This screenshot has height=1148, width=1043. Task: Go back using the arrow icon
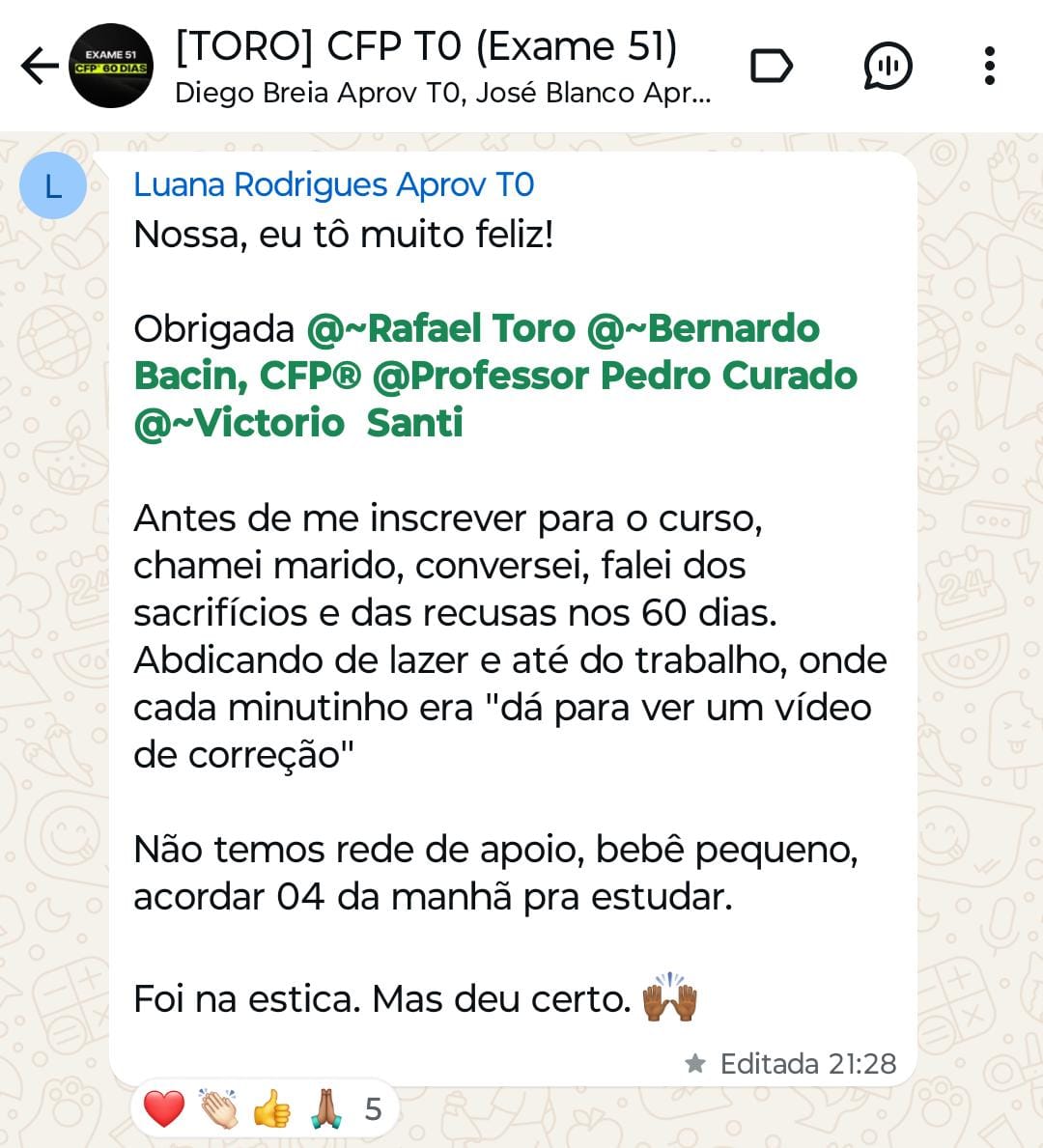coord(40,66)
